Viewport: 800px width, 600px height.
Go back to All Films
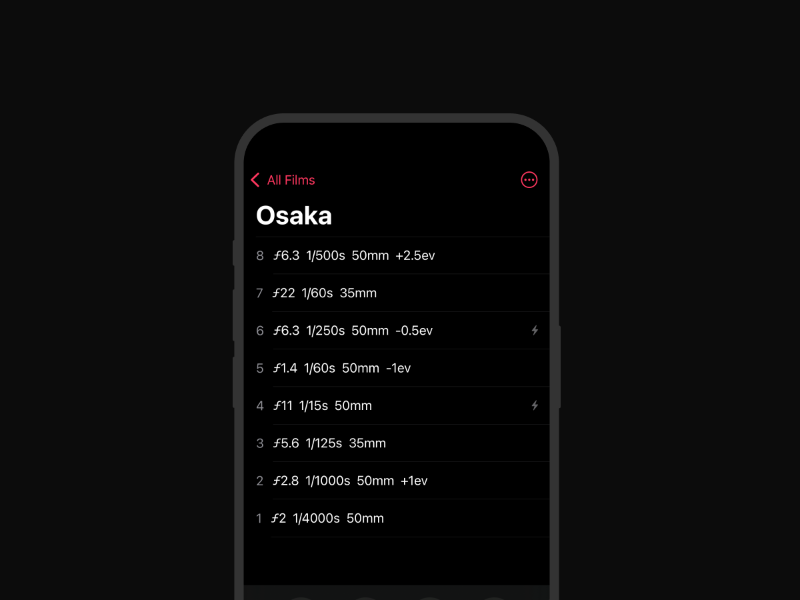283,180
